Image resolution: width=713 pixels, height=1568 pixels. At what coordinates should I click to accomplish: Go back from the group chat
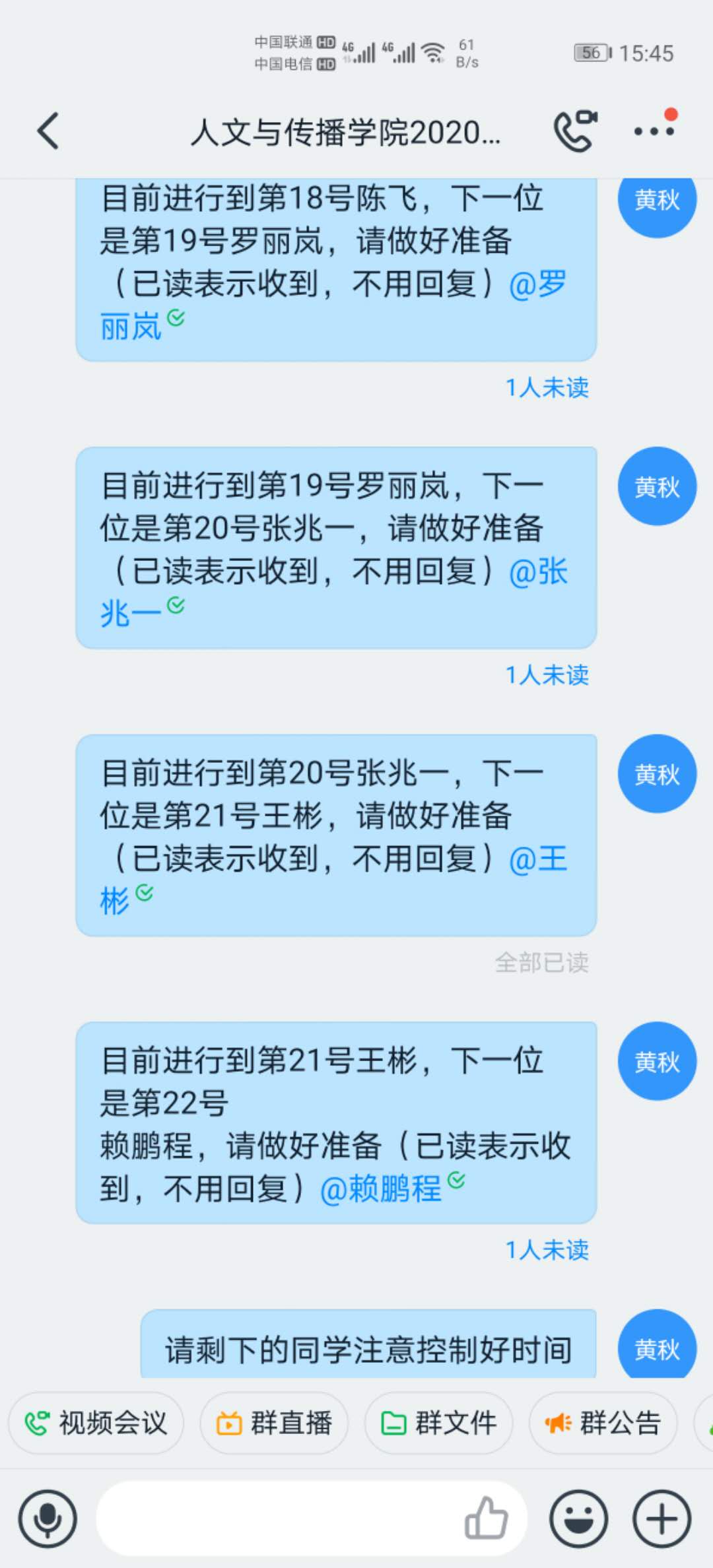(x=48, y=131)
